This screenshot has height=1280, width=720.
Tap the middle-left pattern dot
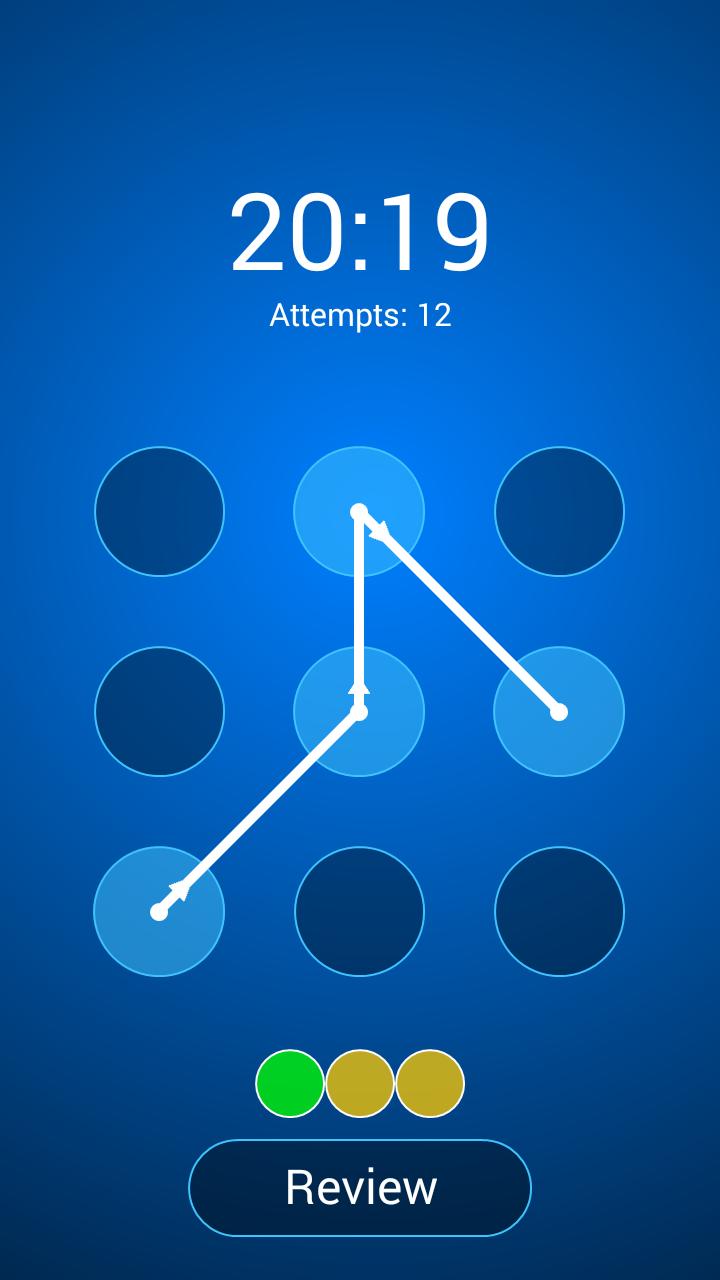(159, 711)
